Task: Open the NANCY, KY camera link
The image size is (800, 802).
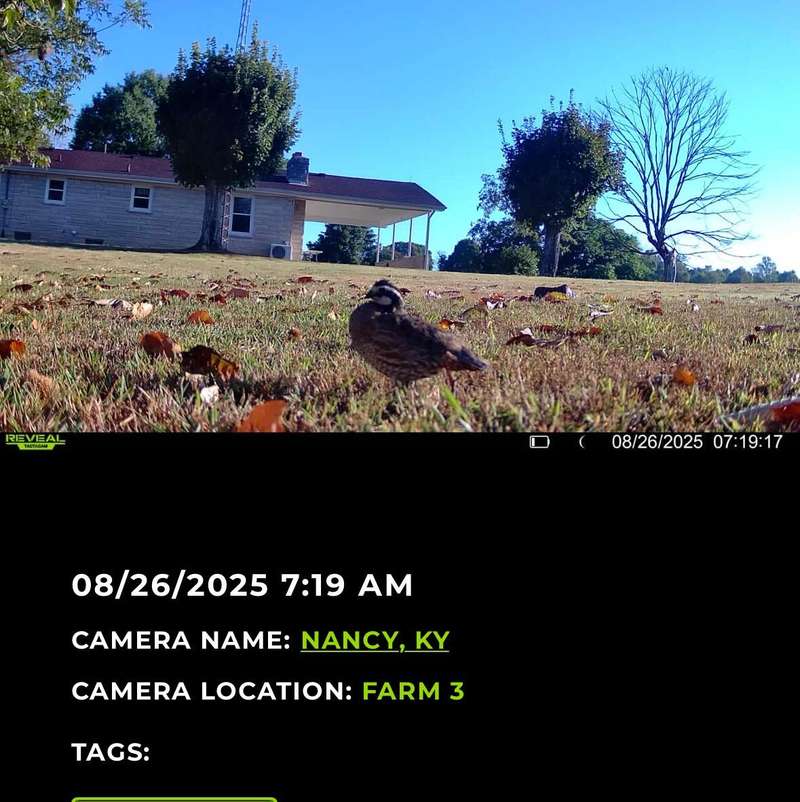Action: click(375, 640)
